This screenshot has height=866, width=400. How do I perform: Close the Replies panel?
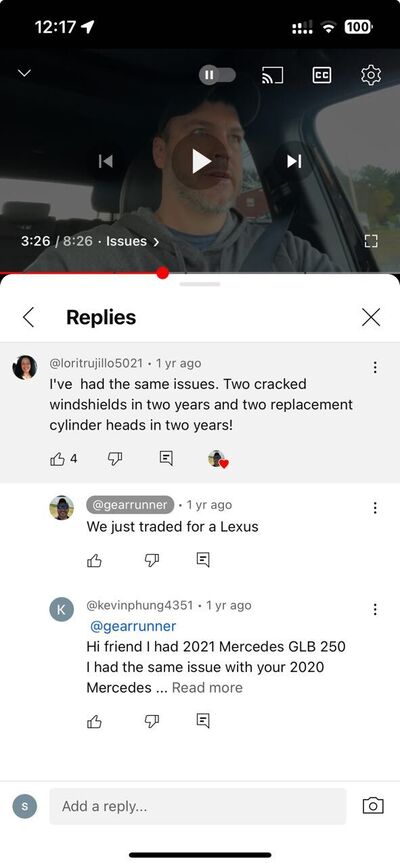tap(371, 317)
